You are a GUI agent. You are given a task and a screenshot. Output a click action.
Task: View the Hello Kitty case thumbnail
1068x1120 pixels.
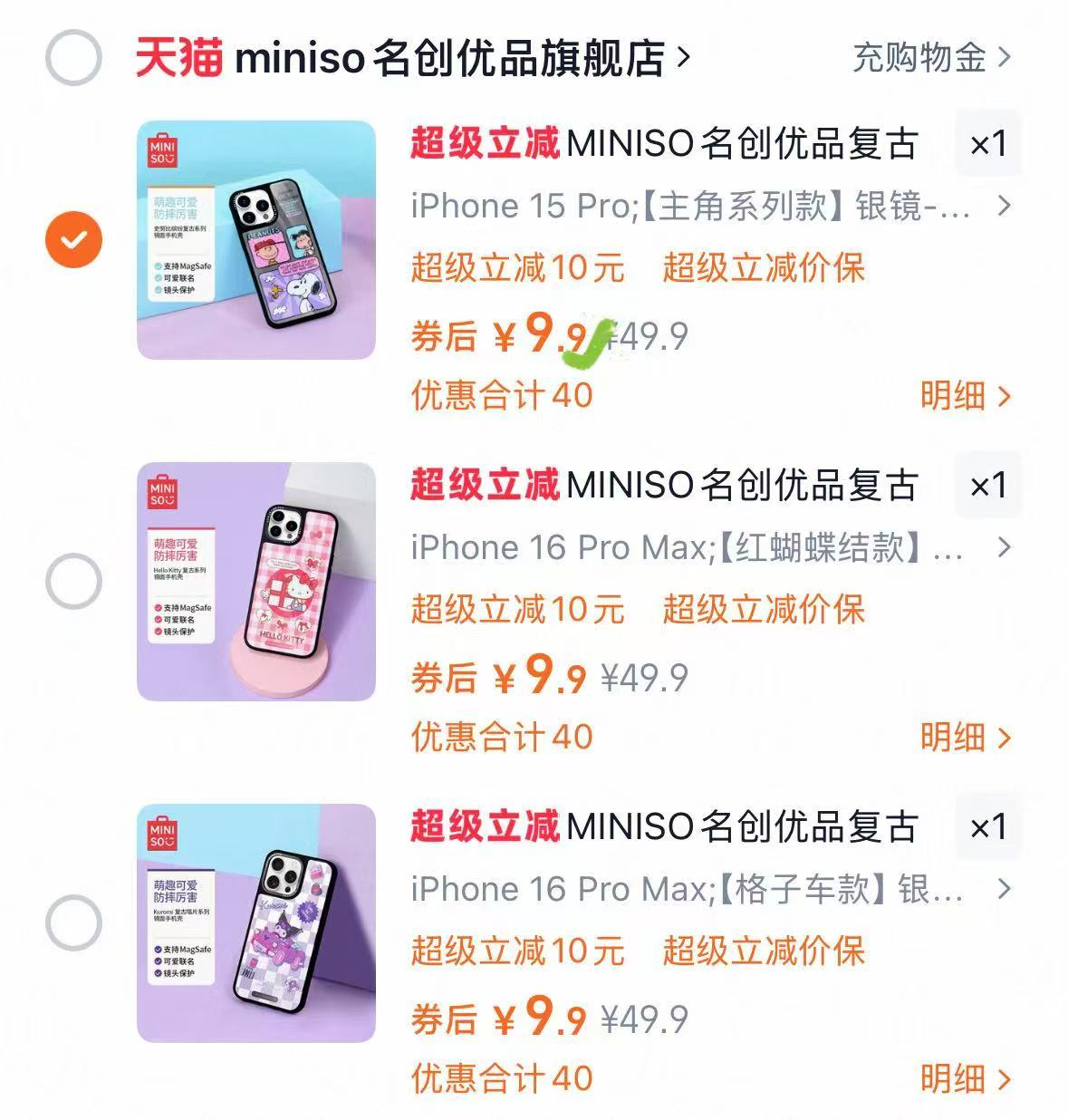tap(256, 580)
